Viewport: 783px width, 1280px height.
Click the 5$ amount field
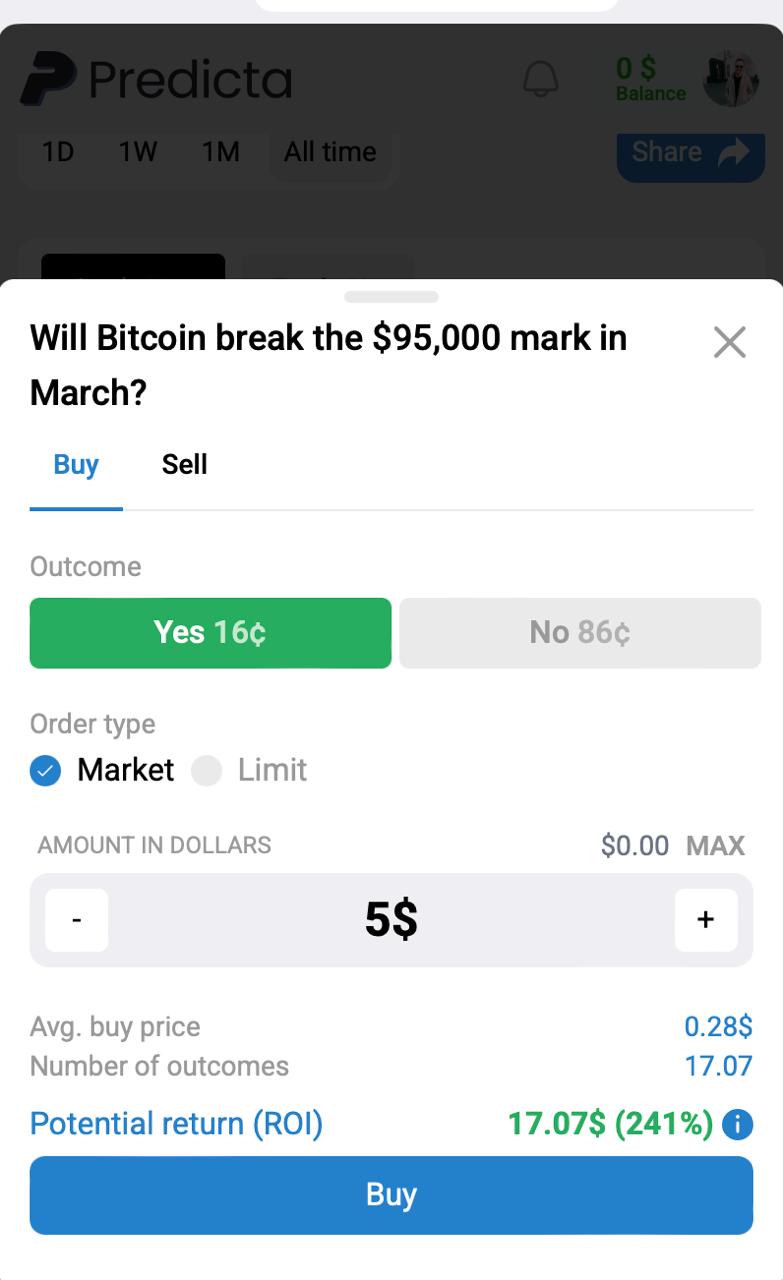(391, 919)
